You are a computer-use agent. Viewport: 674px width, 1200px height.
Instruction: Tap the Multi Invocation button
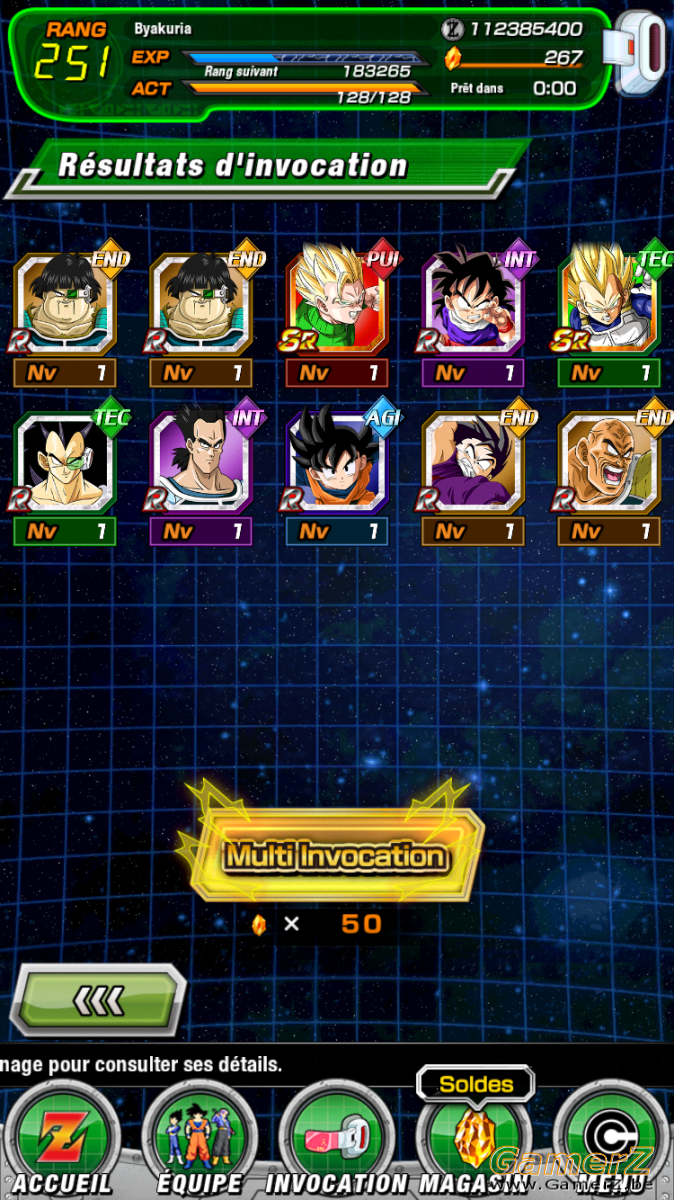point(336,855)
